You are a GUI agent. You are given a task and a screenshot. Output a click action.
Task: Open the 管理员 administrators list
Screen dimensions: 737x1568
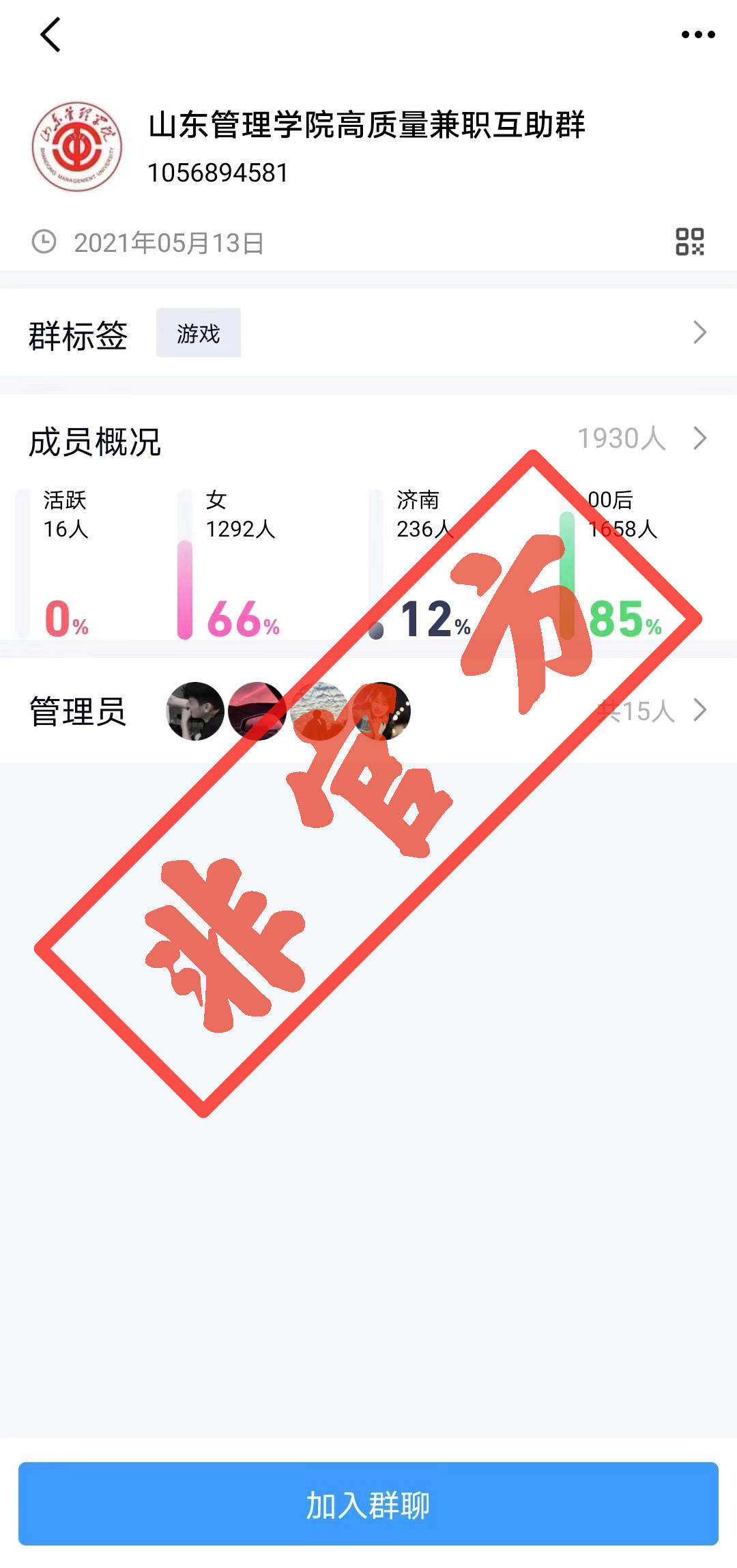[x=369, y=711]
